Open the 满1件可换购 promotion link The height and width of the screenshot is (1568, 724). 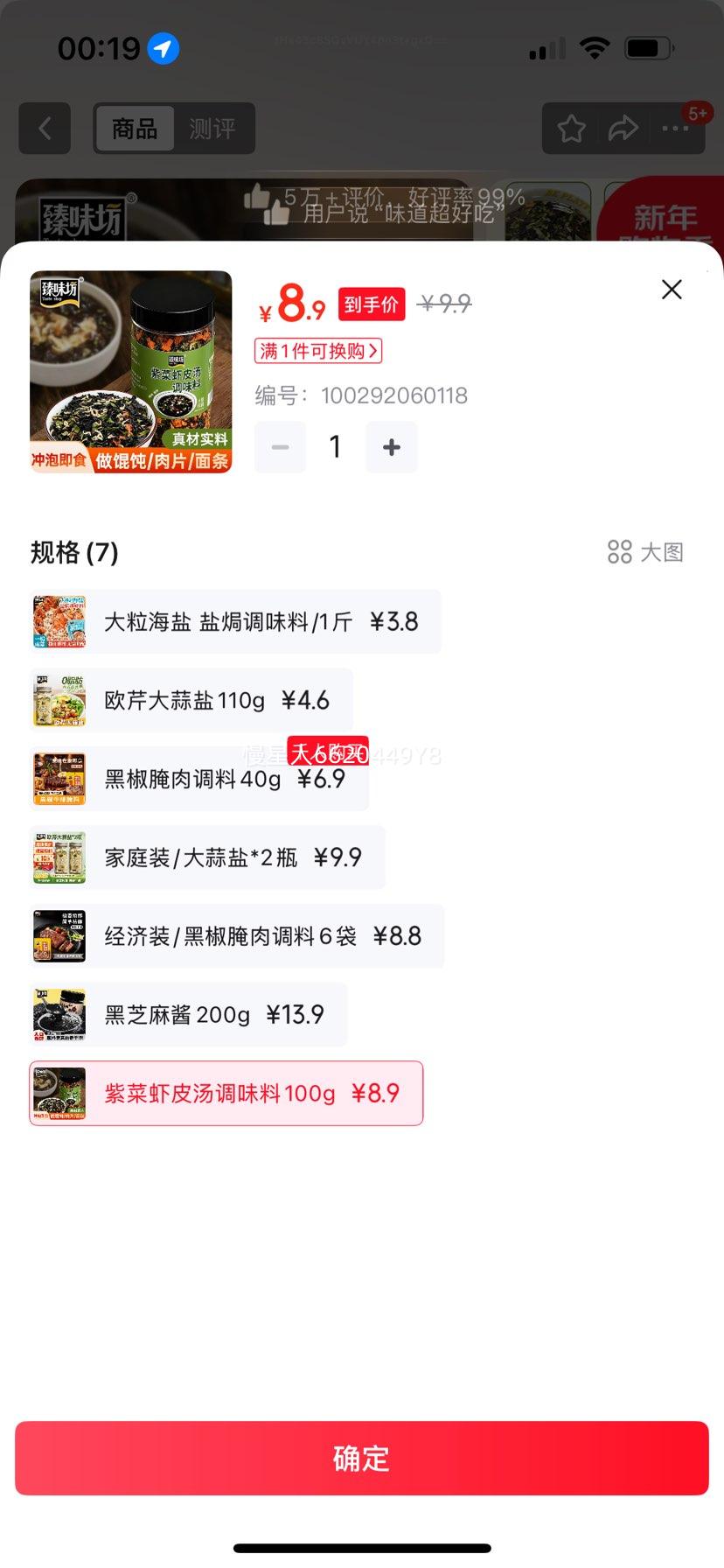coord(318,351)
